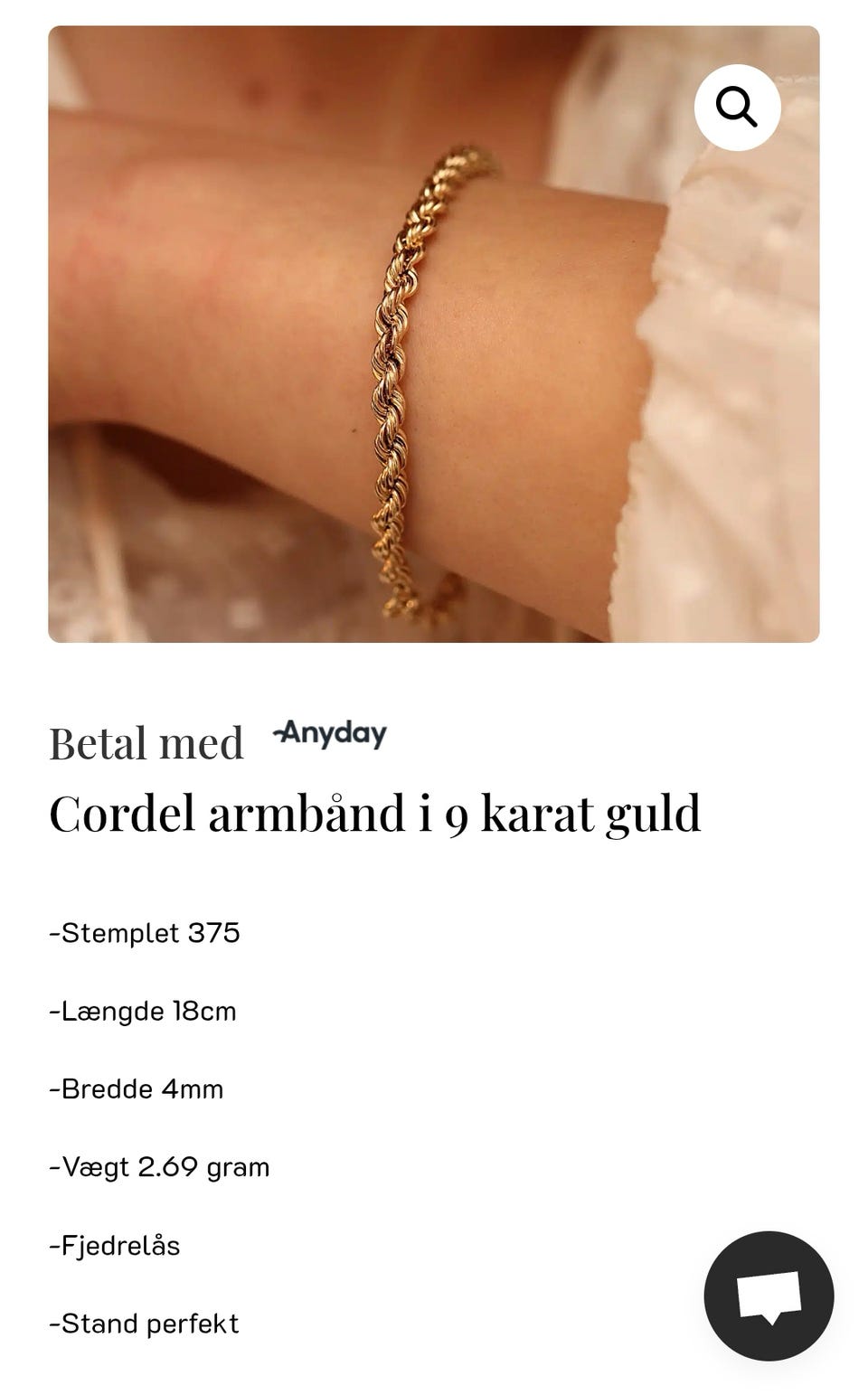Click the Stand perfekt spec line
Screen dimensions: 868x1395
coord(145,1322)
